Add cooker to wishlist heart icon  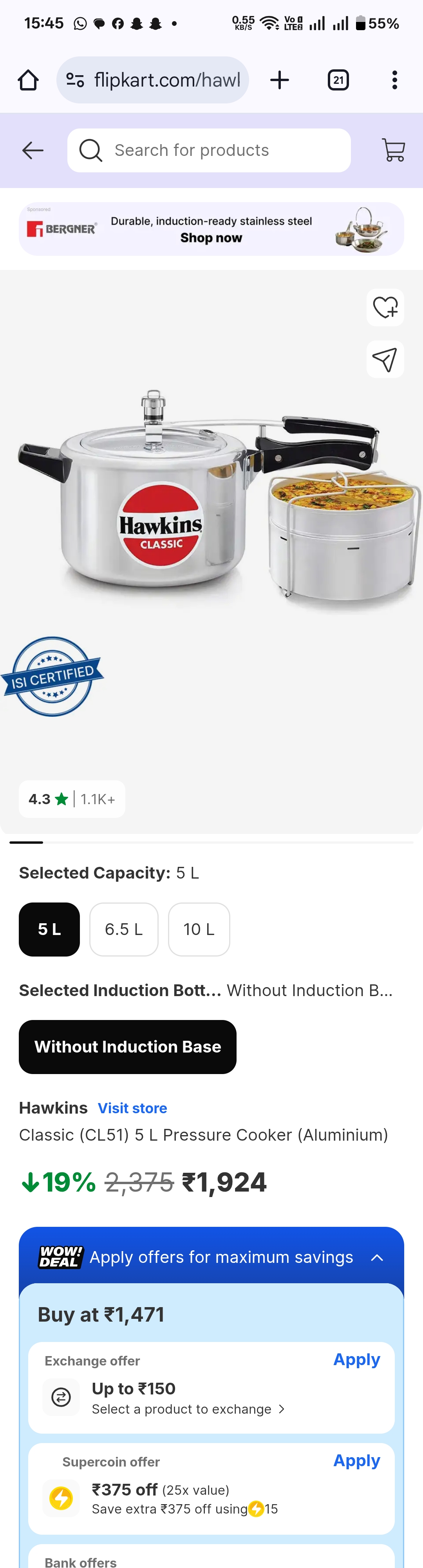[x=385, y=307]
